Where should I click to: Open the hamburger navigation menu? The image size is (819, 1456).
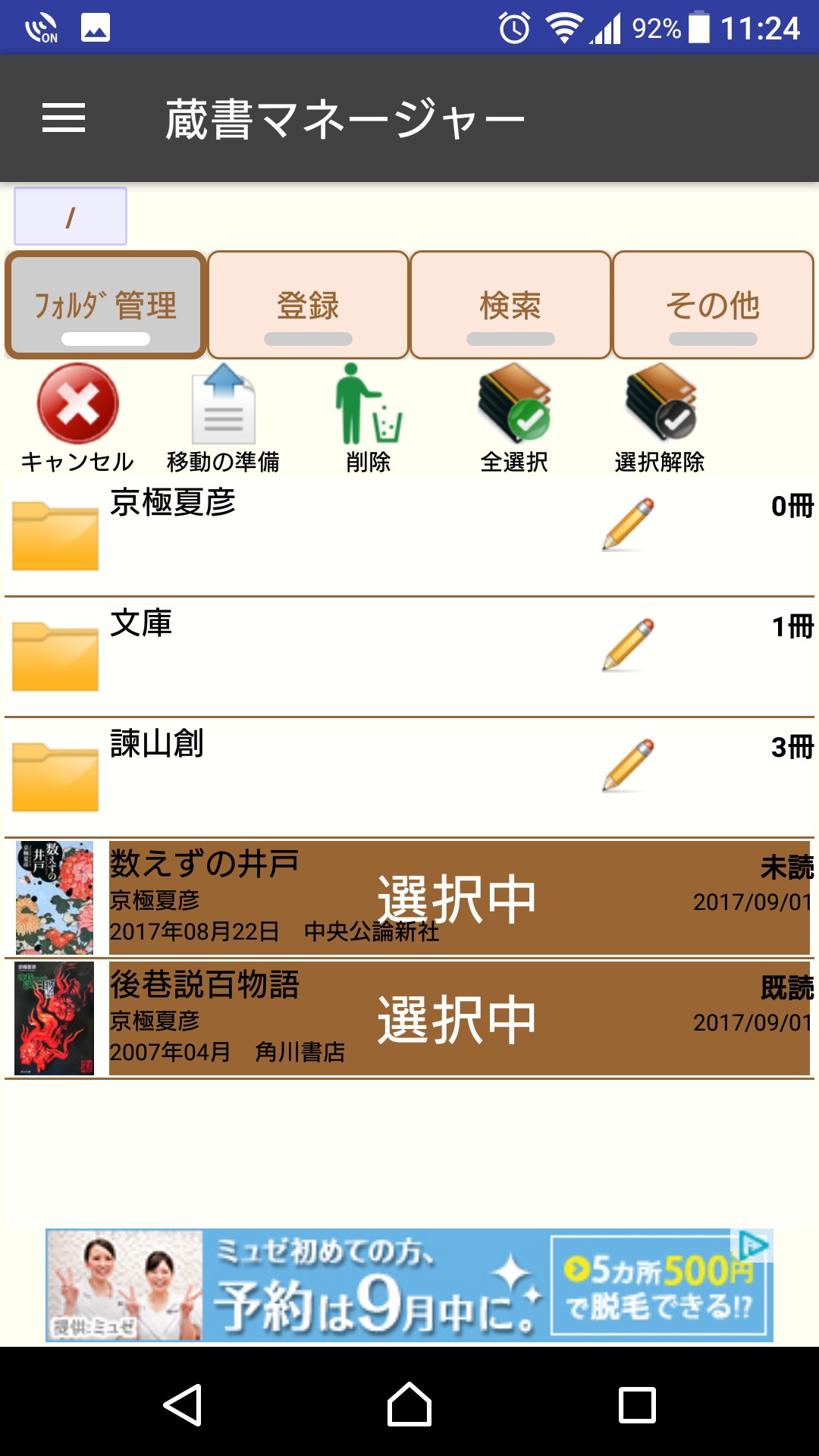(64, 118)
